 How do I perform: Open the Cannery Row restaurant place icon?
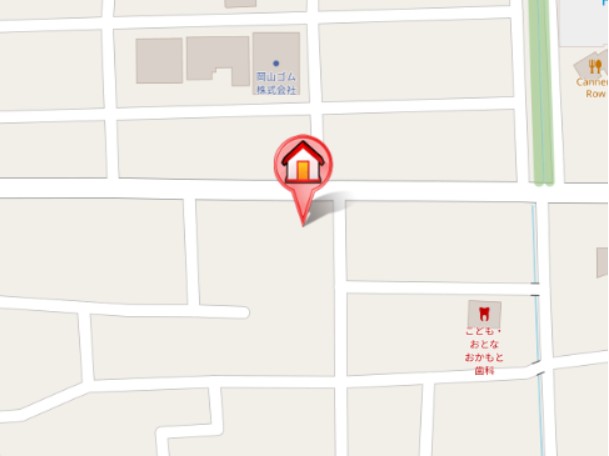pyautogui.click(x=595, y=67)
